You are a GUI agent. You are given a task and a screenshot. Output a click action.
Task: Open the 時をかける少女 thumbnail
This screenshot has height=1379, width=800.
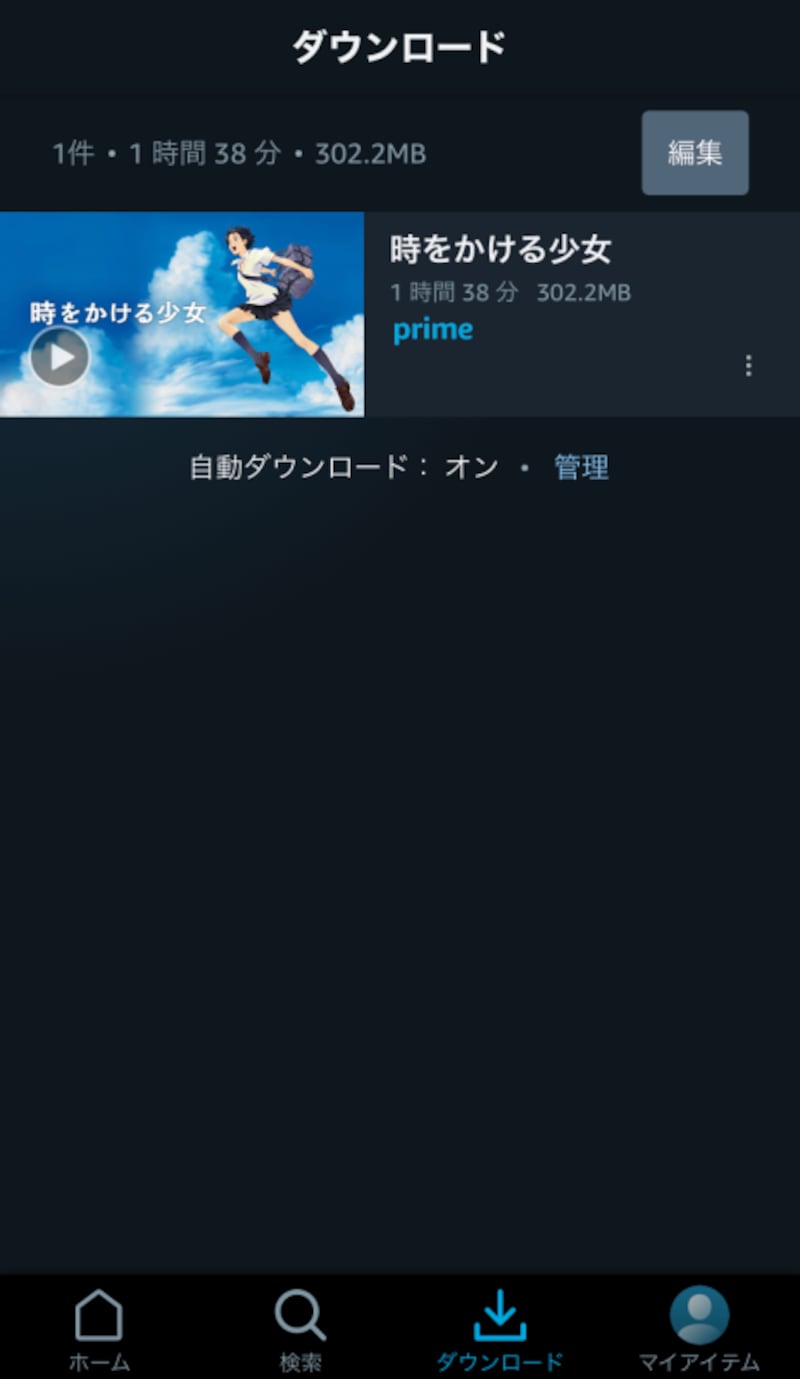pyautogui.click(x=180, y=312)
